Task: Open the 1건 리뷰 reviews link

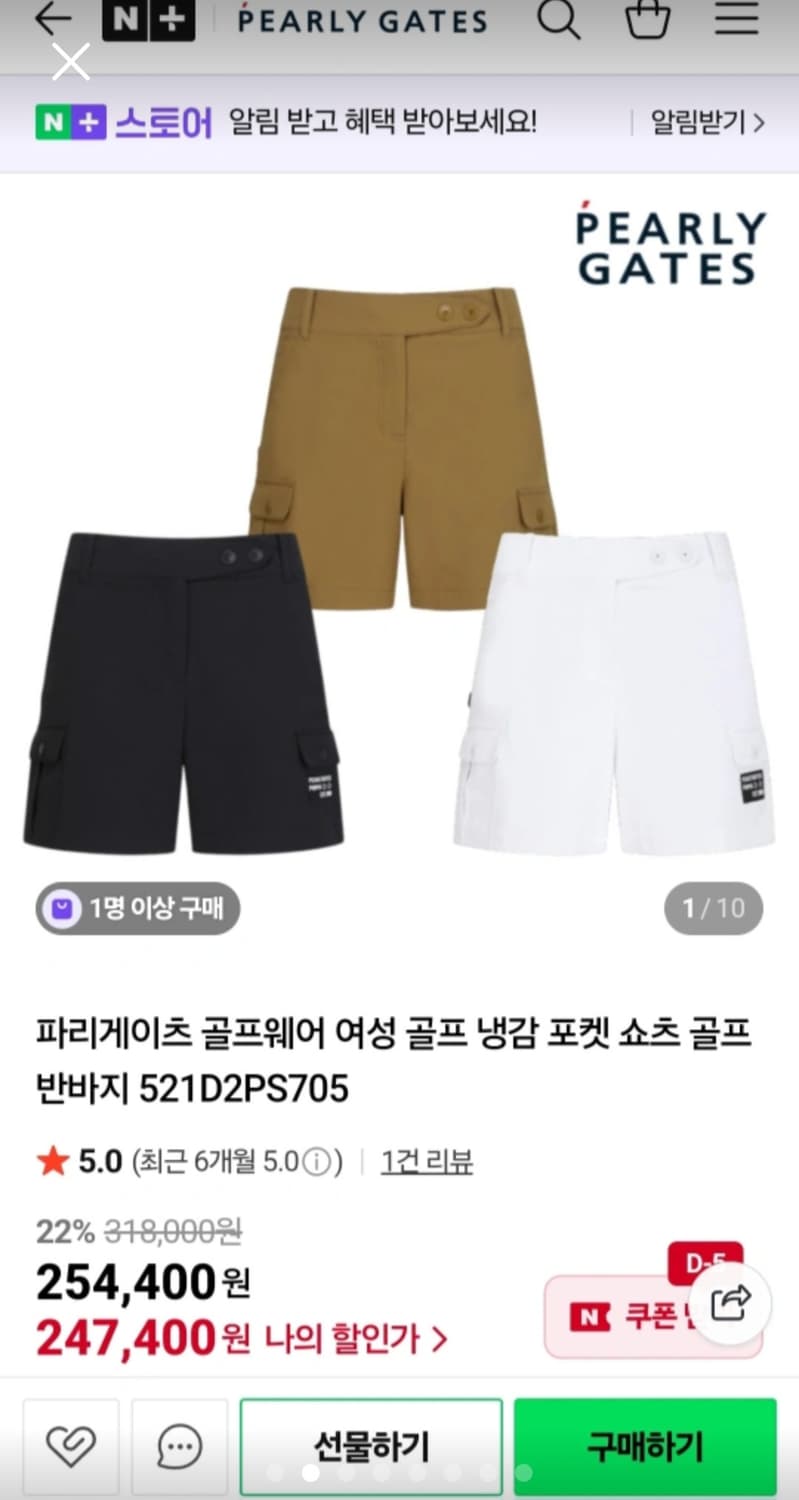Action: (x=426, y=1163)
